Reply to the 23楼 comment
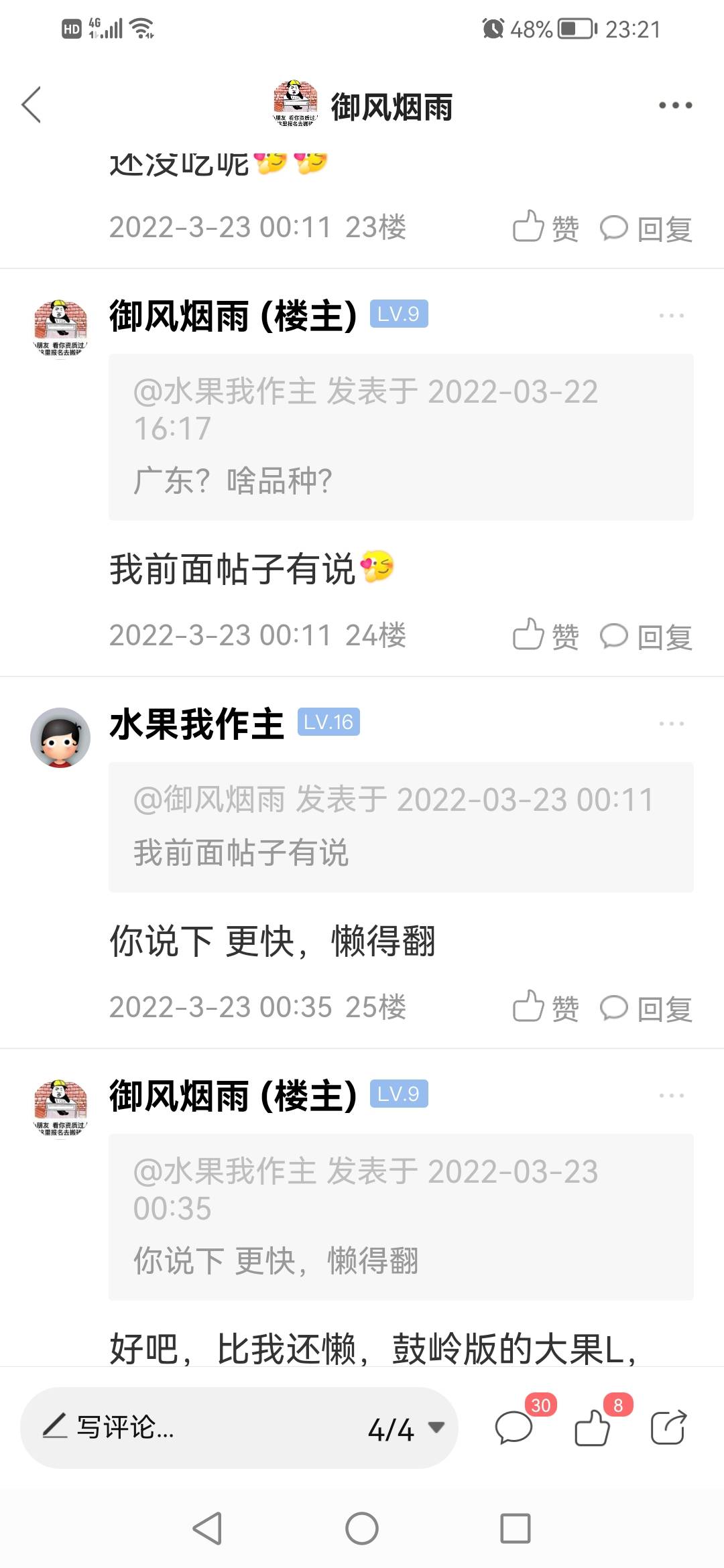 point(646,228)
